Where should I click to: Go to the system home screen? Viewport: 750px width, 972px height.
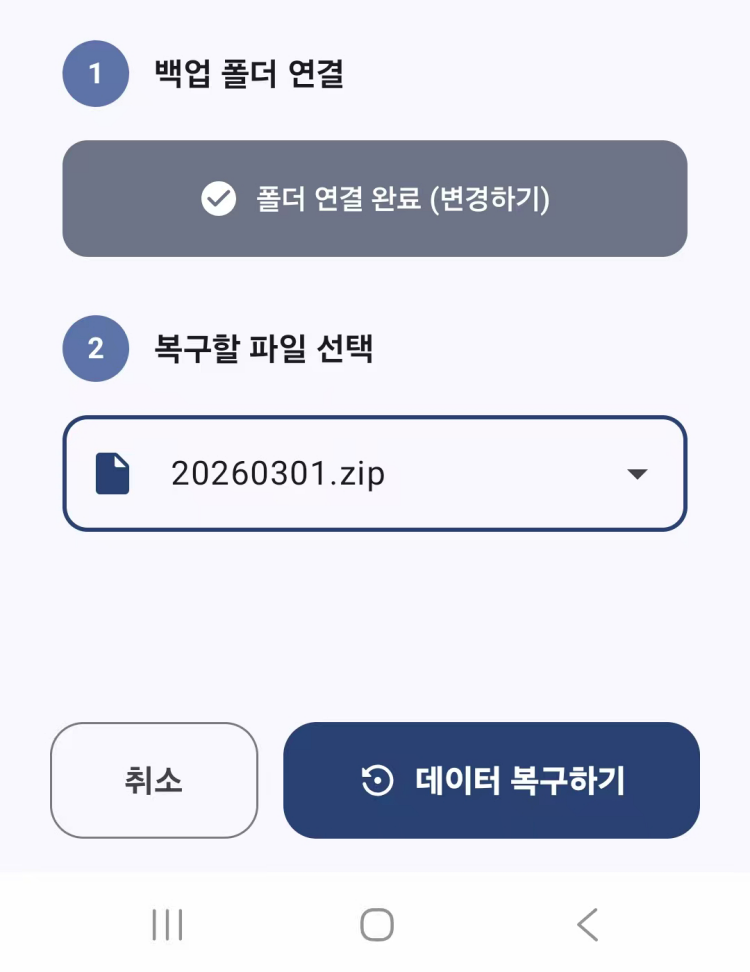point(376,925)
